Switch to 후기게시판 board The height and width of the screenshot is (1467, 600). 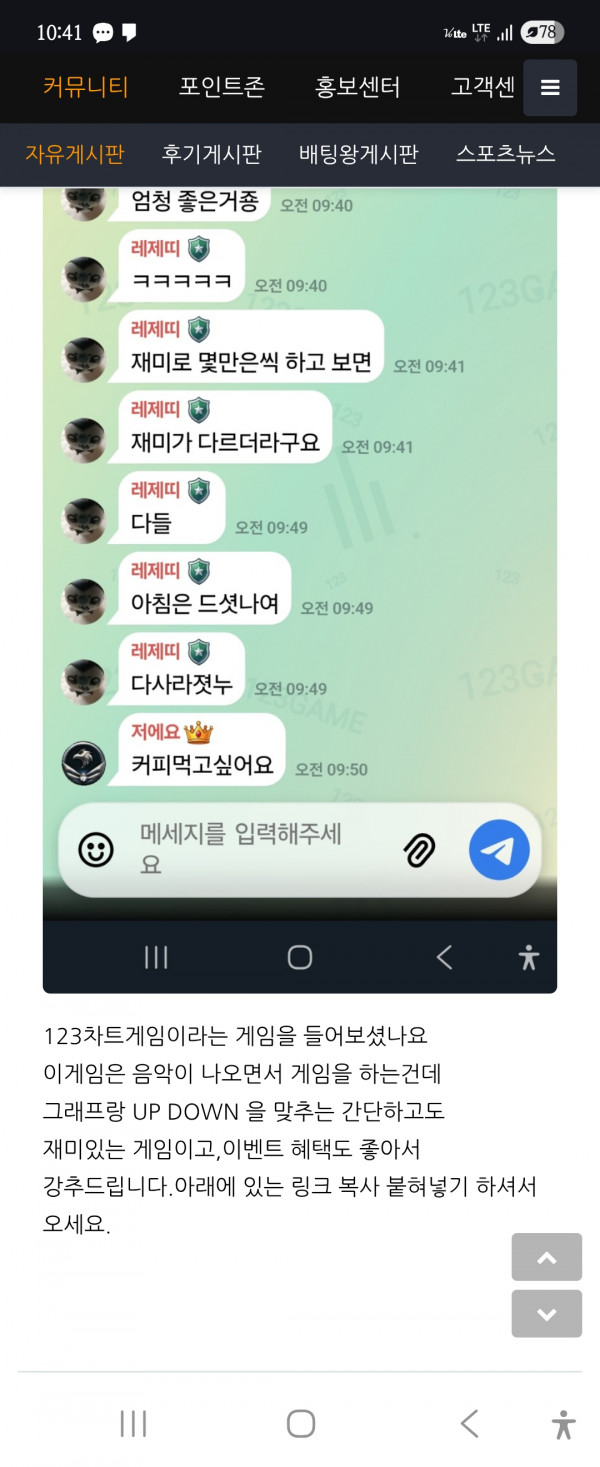point(211,154)
